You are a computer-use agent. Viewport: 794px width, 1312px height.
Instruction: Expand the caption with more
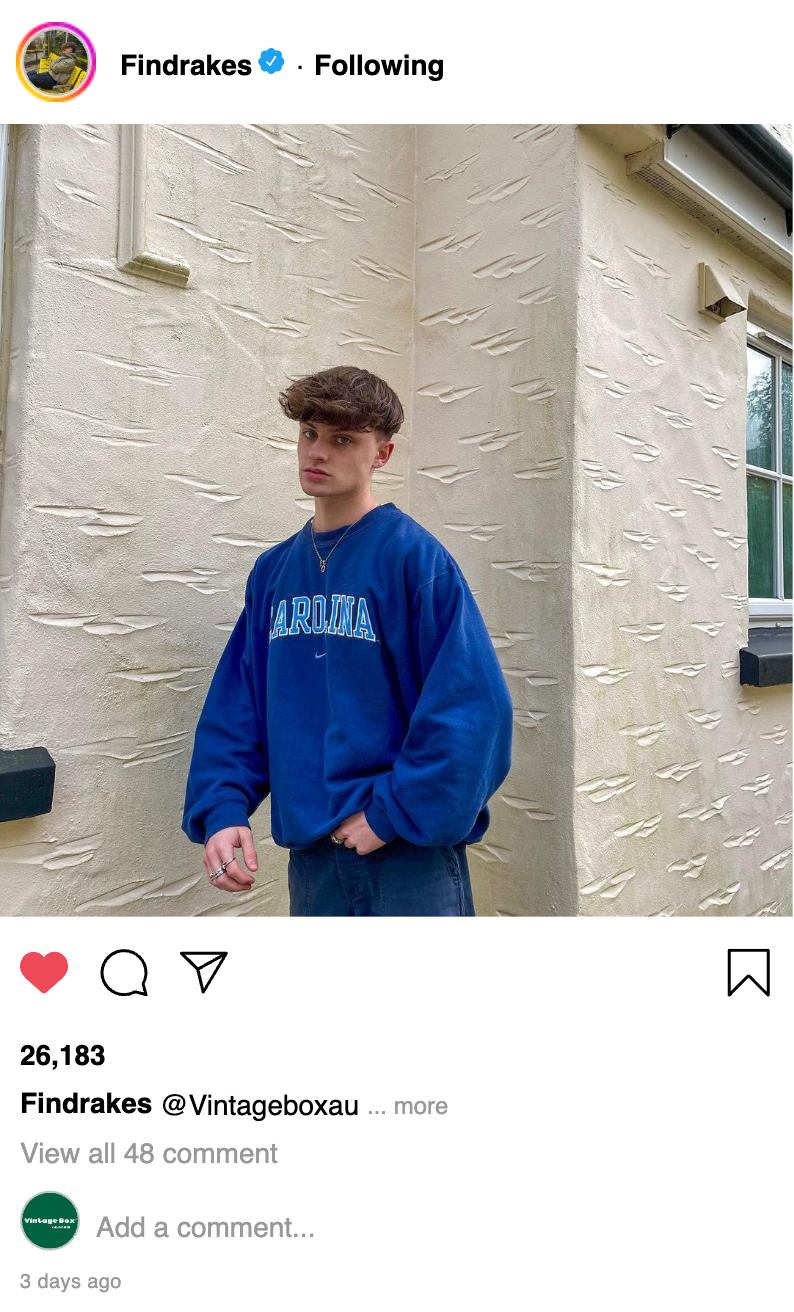pos(420,1106)
